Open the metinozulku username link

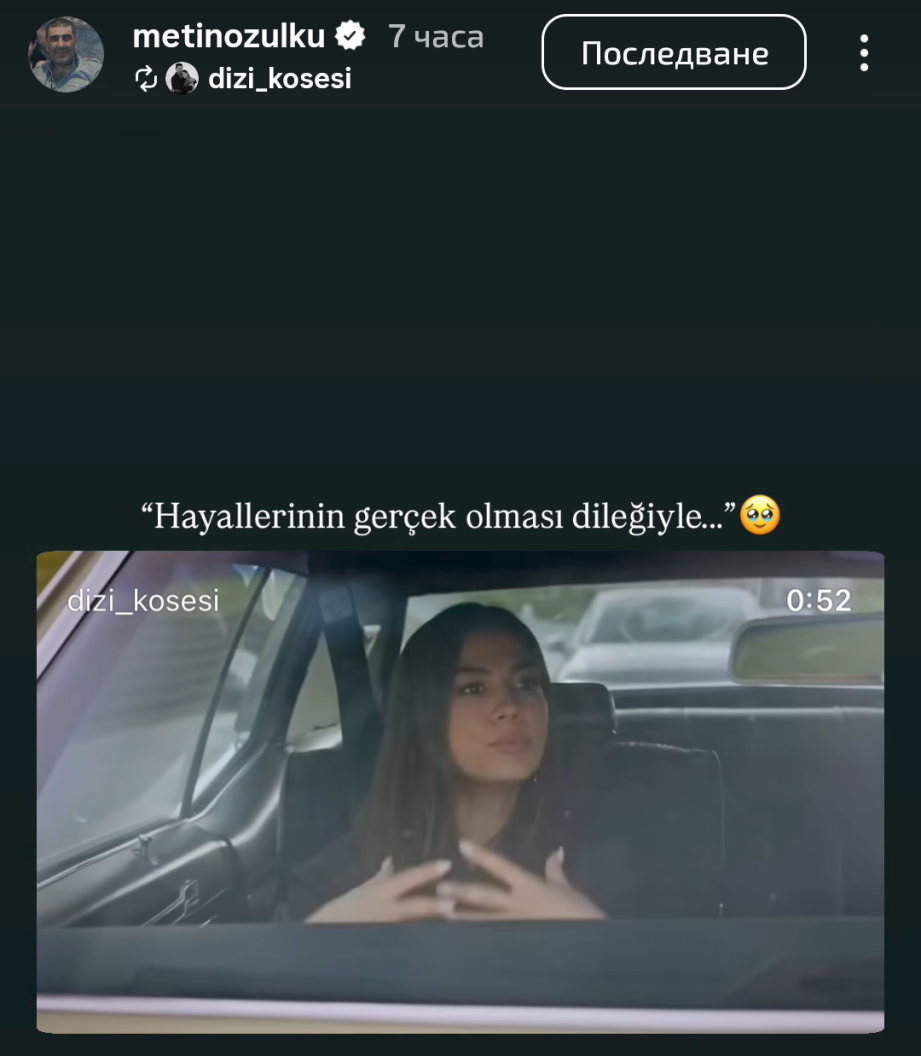229,36
